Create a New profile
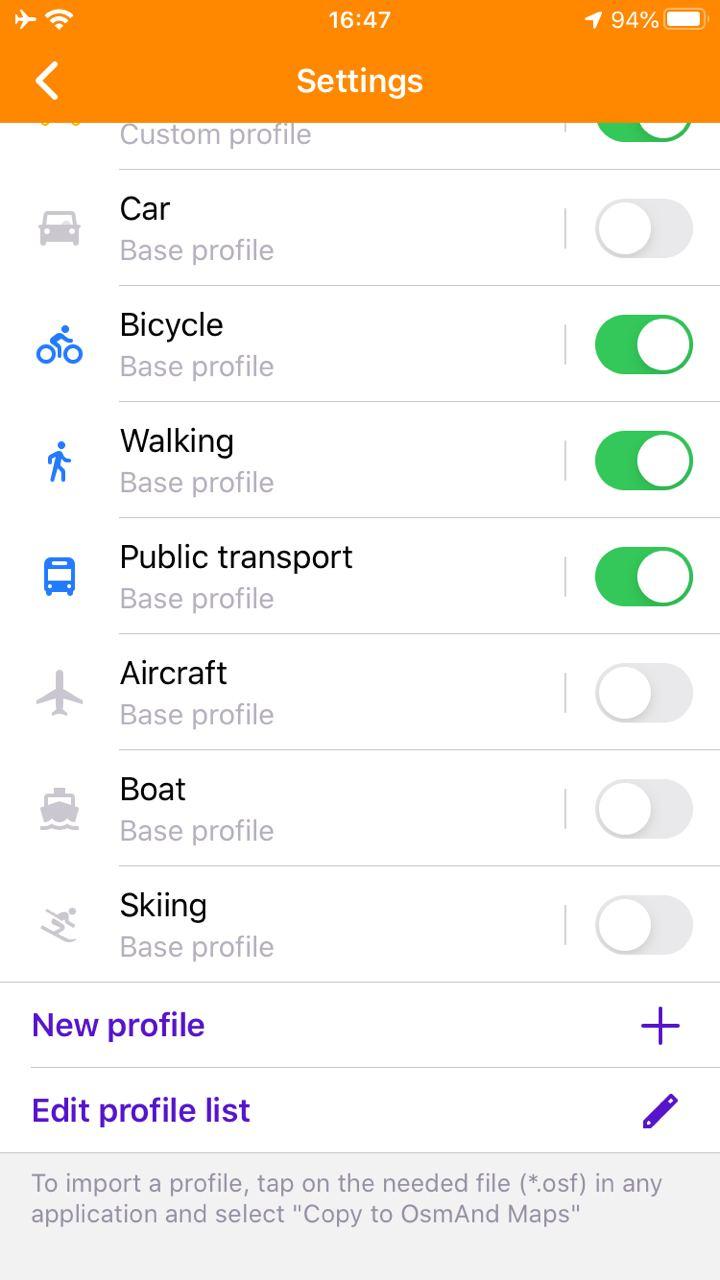Viewport: 720px width, 1280px height. (x=360, y=1025)
